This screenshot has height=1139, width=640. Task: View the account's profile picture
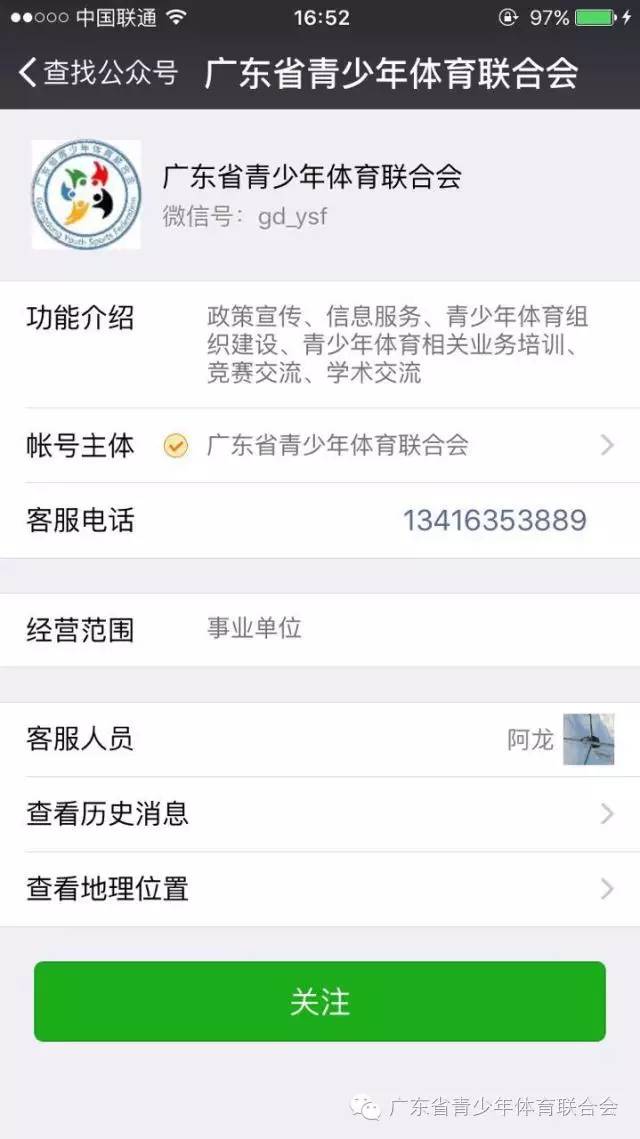point(86,195)
